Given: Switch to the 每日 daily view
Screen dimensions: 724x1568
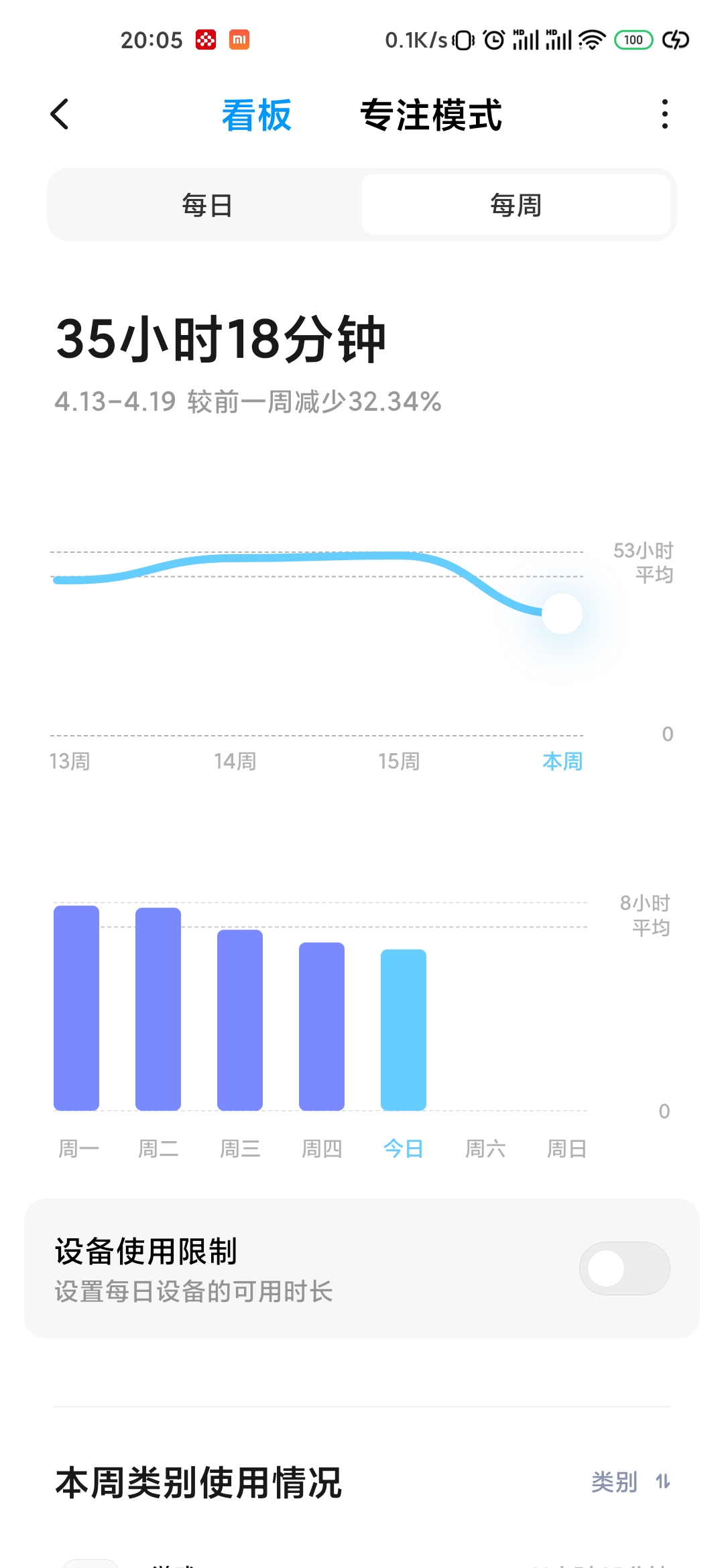Looking at the screenshot, I should pyautogui.click(x=206, y=205).
